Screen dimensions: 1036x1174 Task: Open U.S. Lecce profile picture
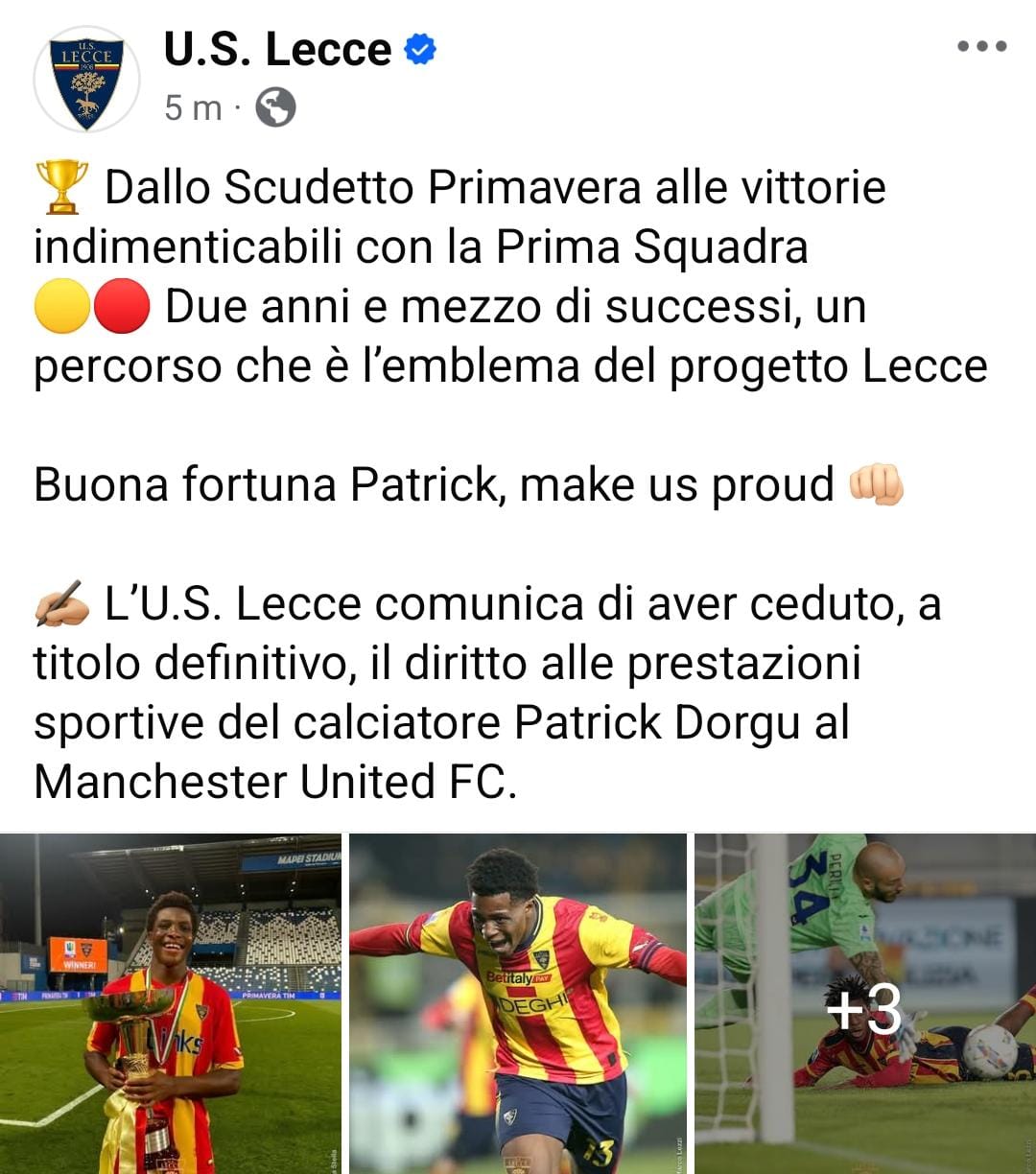86,80
